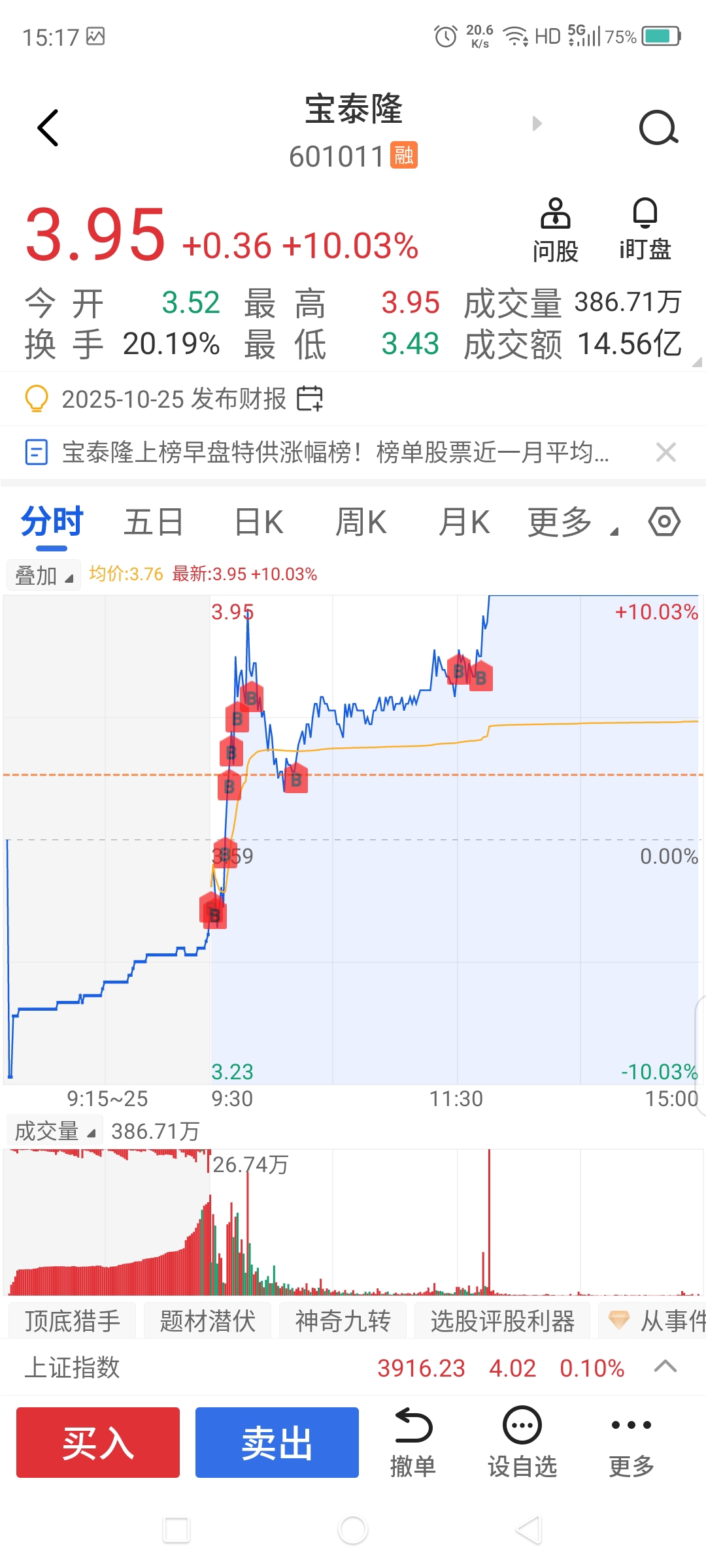
Task: Open 盯盘 price alert bell
Action: (x=645, y=231)
